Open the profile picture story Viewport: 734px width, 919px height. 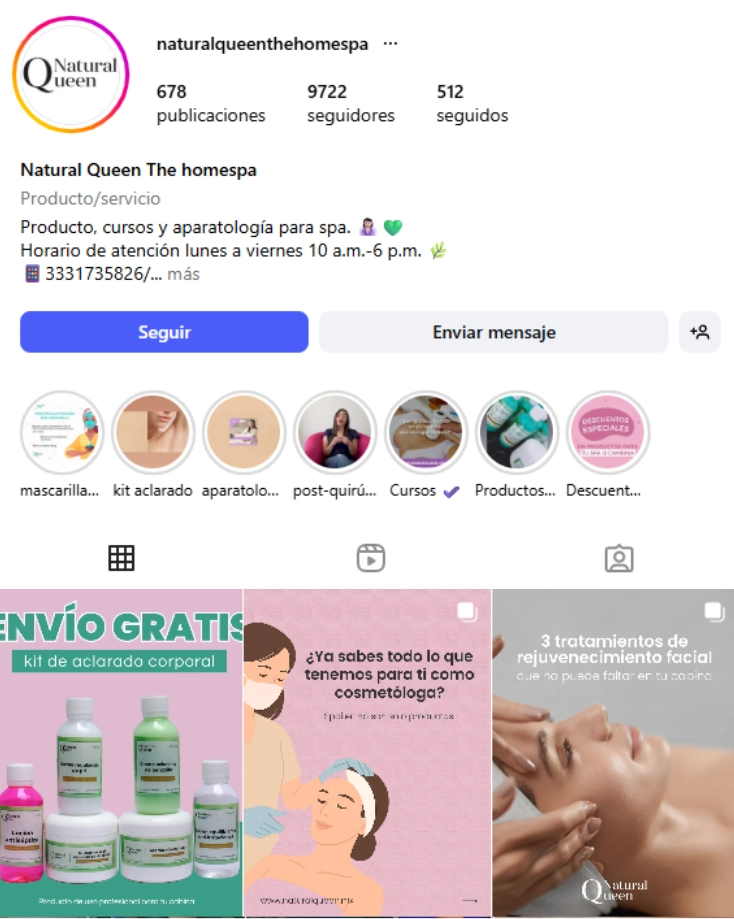[x=70, y=75]
